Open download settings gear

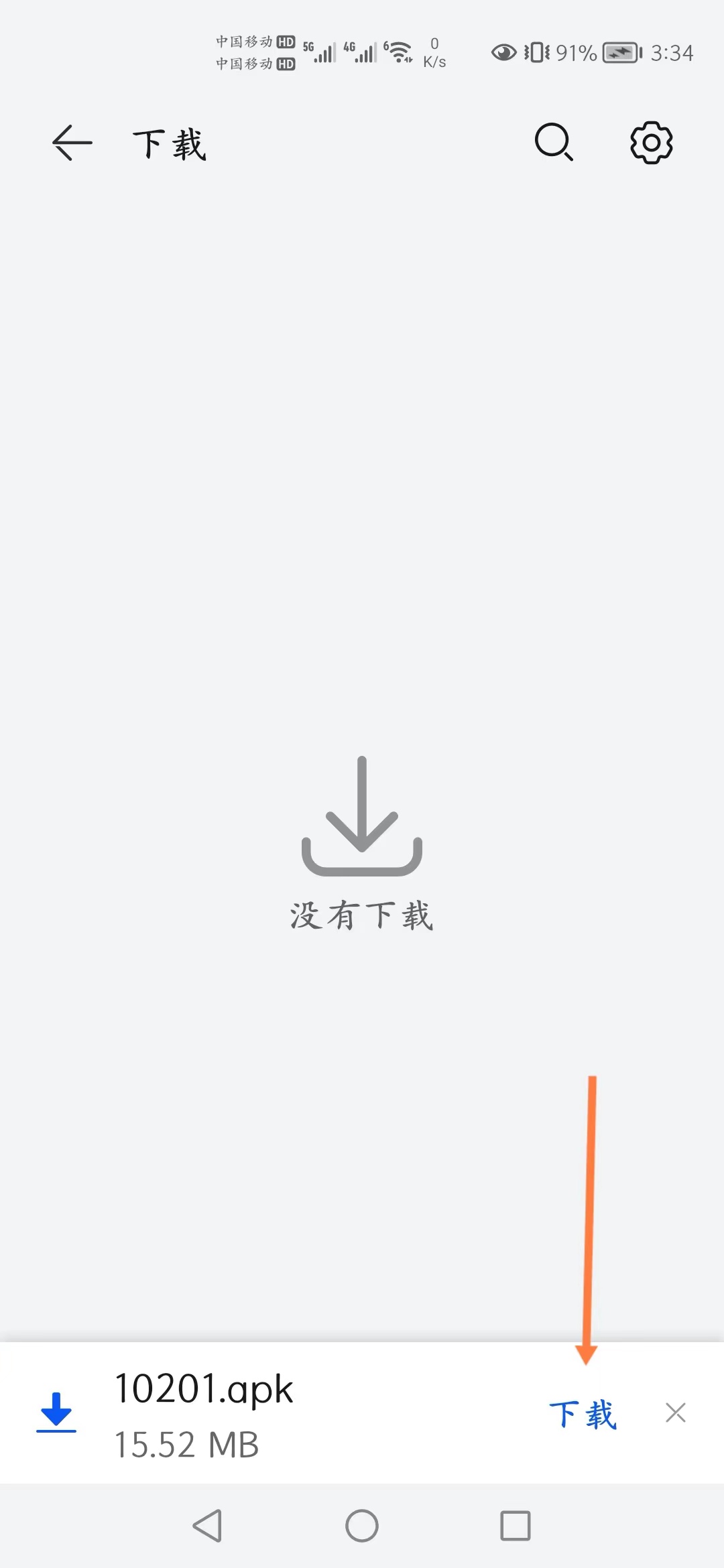coord(651,142)
